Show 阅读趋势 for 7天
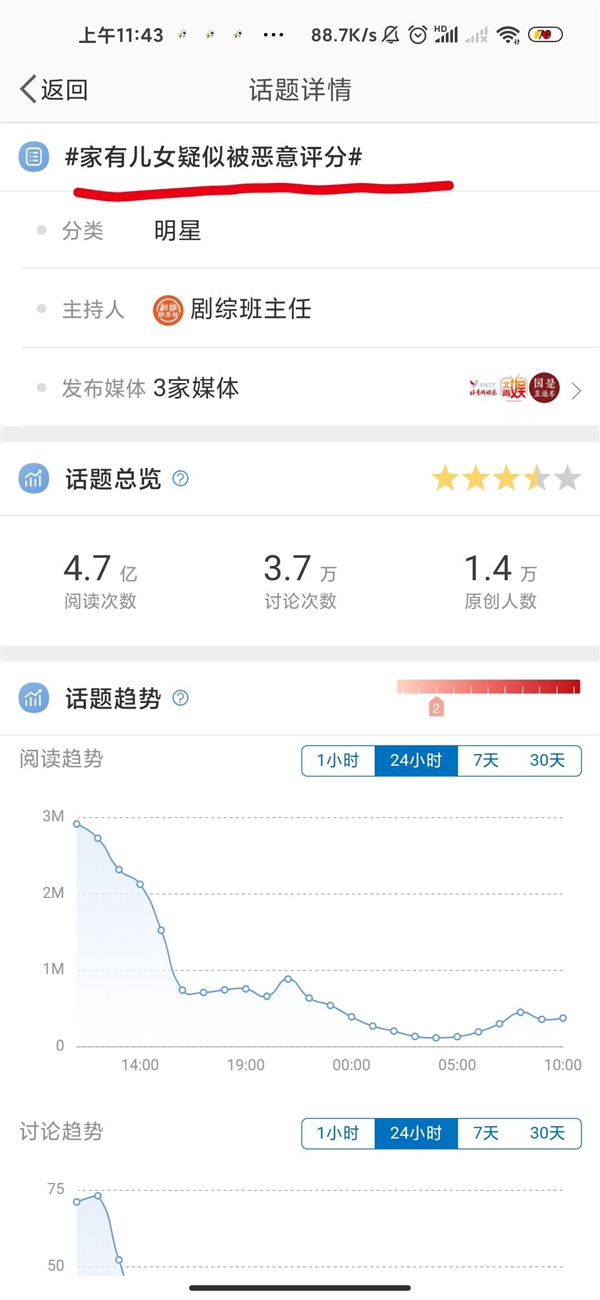The height and width of the screenshot is (1300, 600). click(x=486, y=760)
